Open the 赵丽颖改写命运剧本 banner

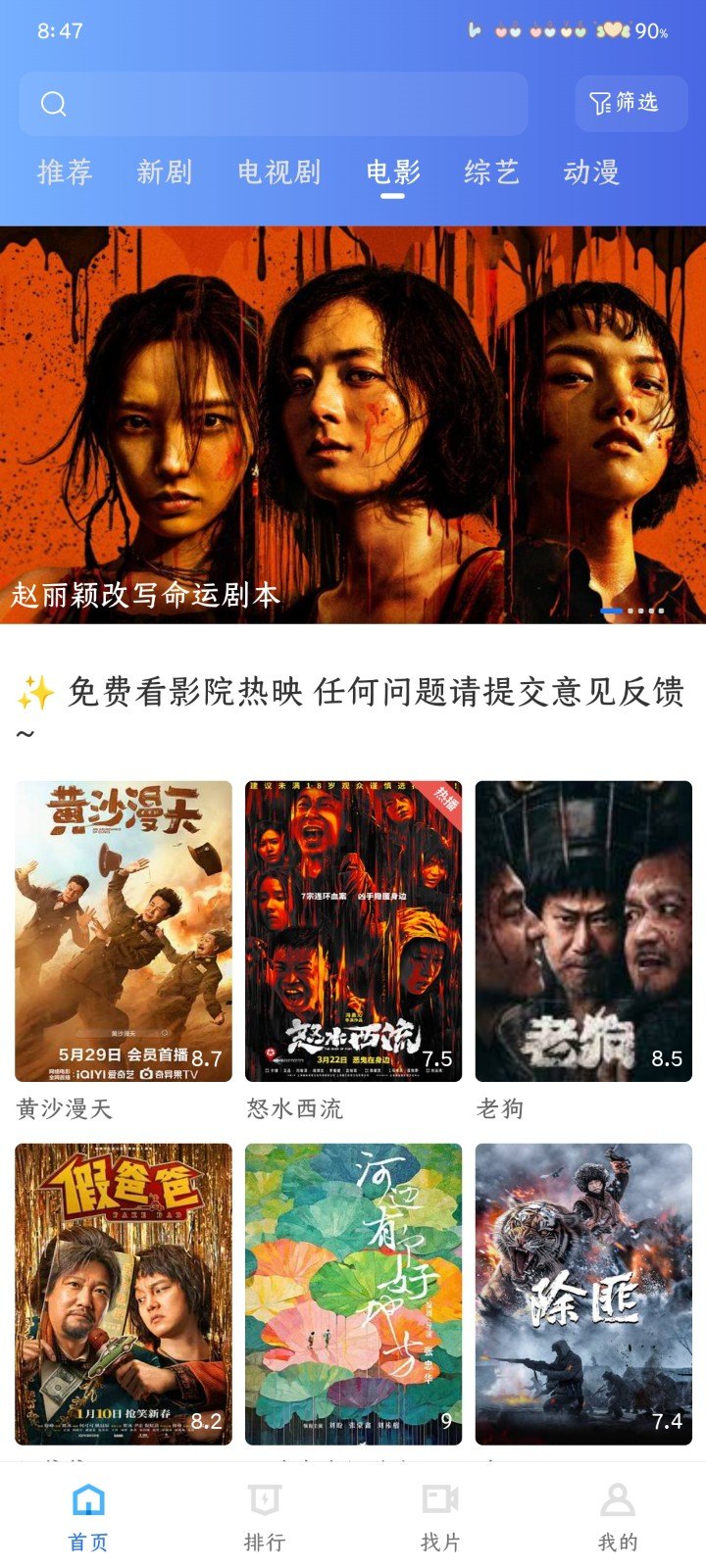(353, 424)
